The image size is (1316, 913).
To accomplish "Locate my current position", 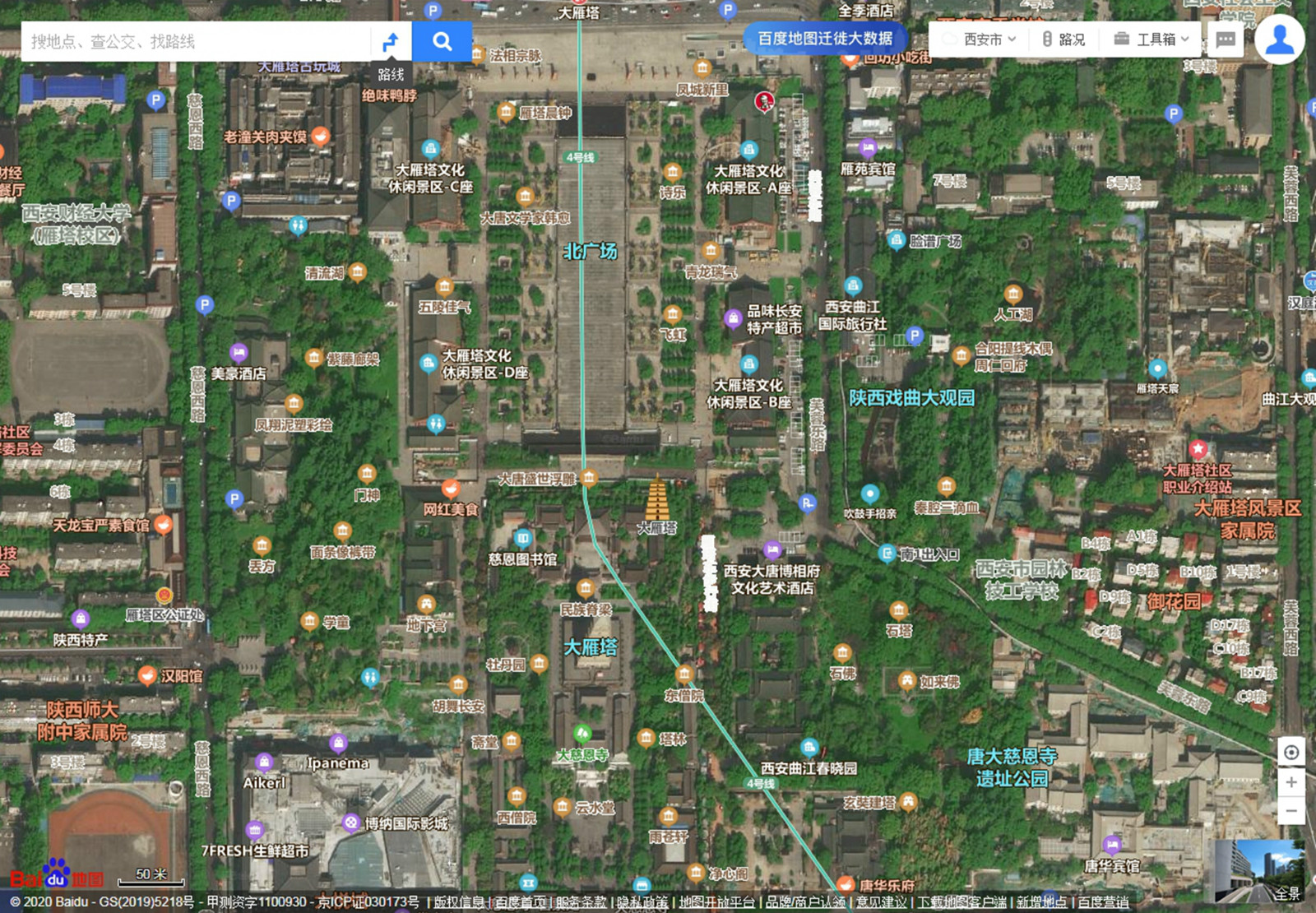I will point(1291,752).
